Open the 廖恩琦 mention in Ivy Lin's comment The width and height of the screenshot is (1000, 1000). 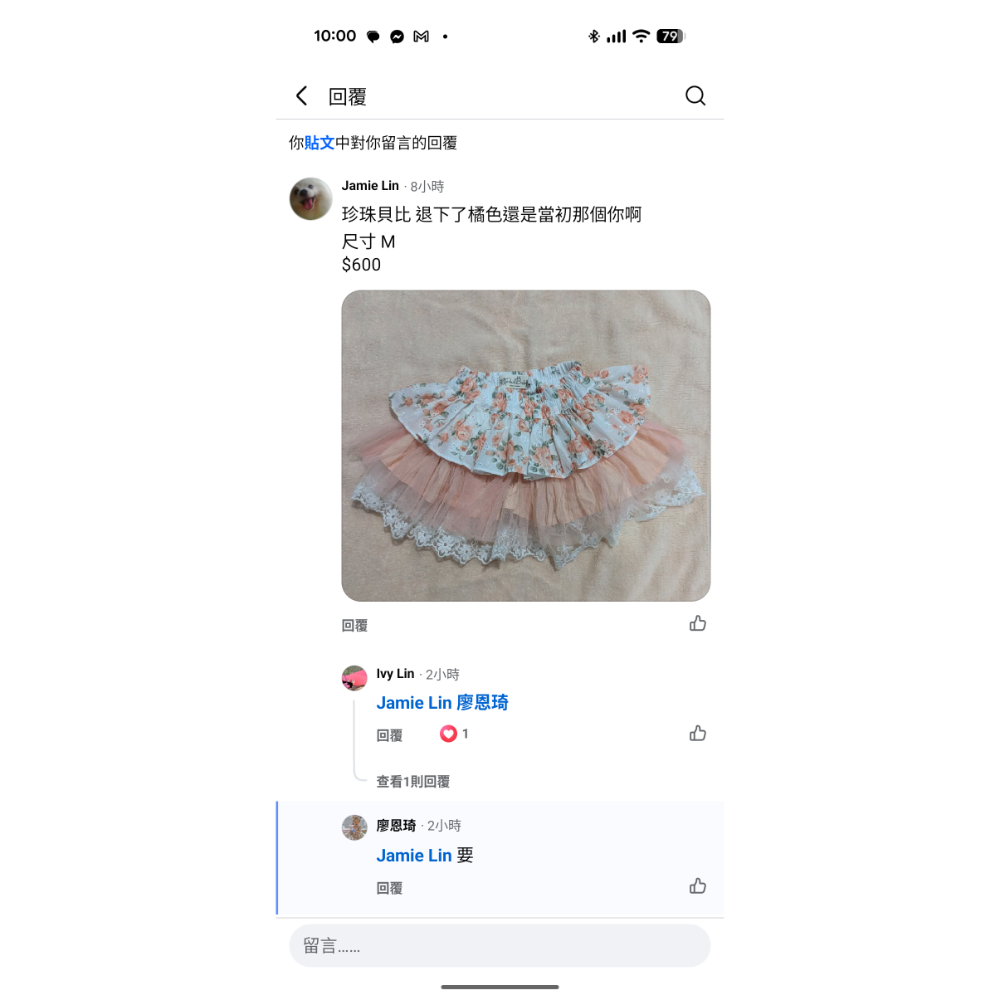click(x=483, y=703)
